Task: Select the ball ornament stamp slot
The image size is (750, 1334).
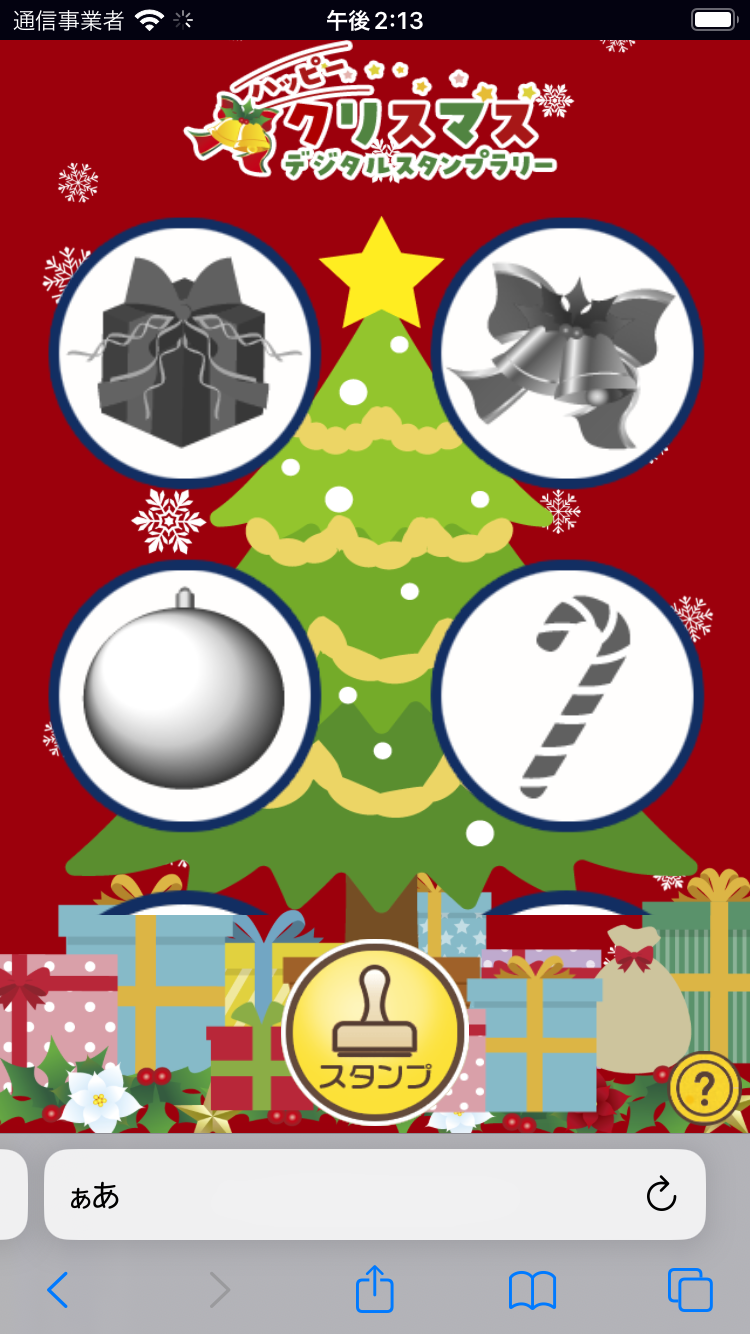Action: click(184, 696)
